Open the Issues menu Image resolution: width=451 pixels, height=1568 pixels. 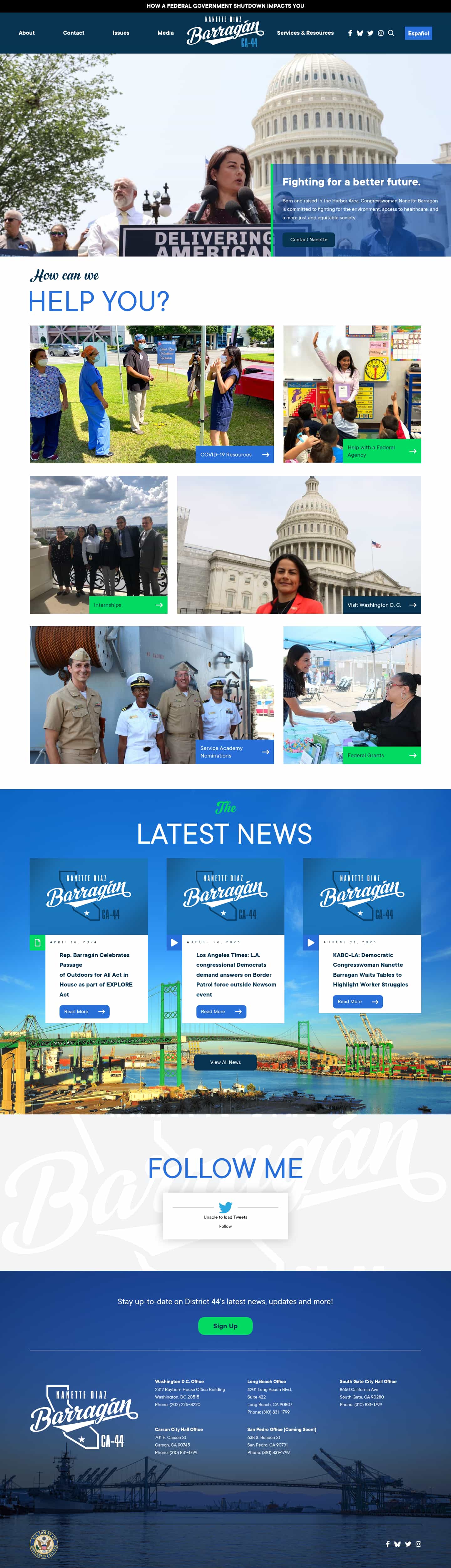[x=121, y=33]
